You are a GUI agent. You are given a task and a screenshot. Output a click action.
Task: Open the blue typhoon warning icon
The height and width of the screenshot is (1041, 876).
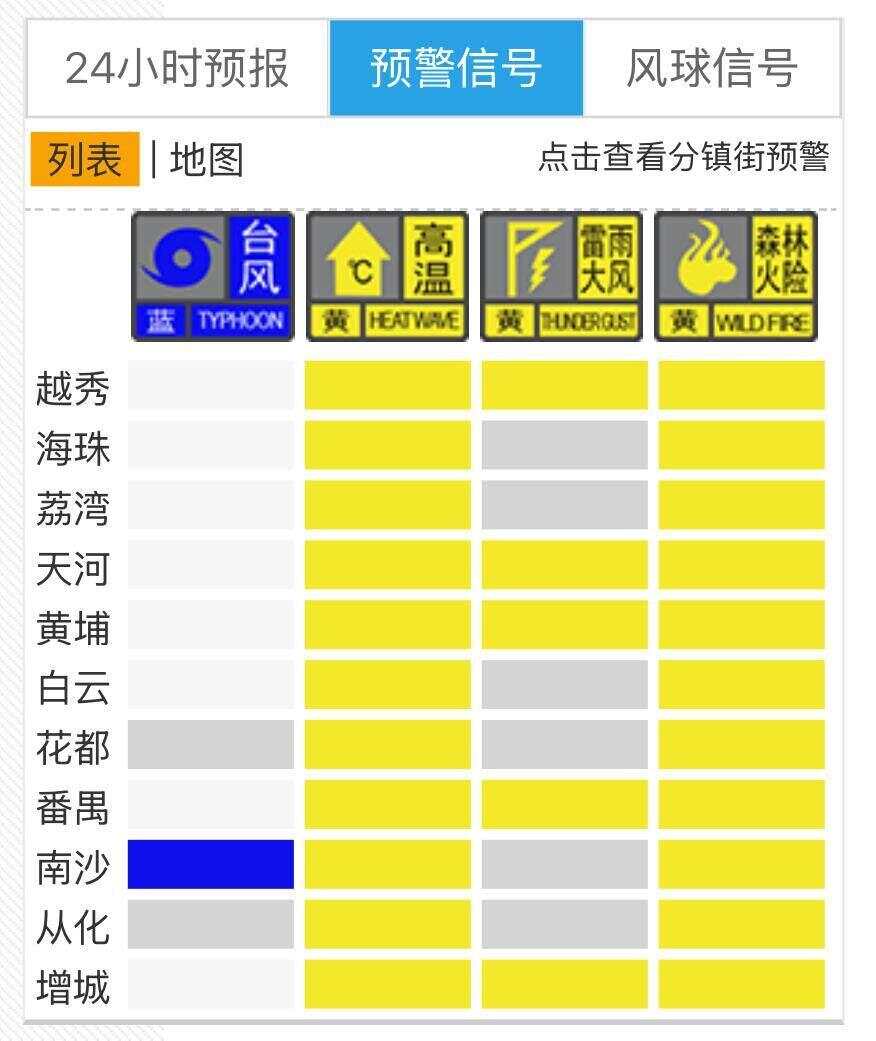pos(213,276)
